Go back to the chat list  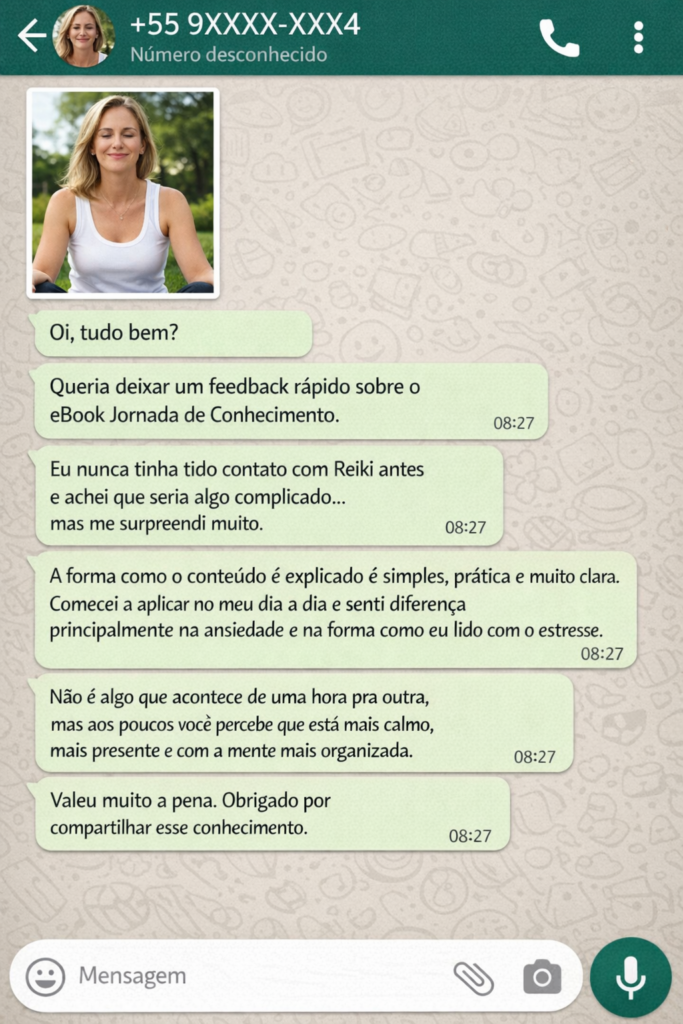click(32, 37)
